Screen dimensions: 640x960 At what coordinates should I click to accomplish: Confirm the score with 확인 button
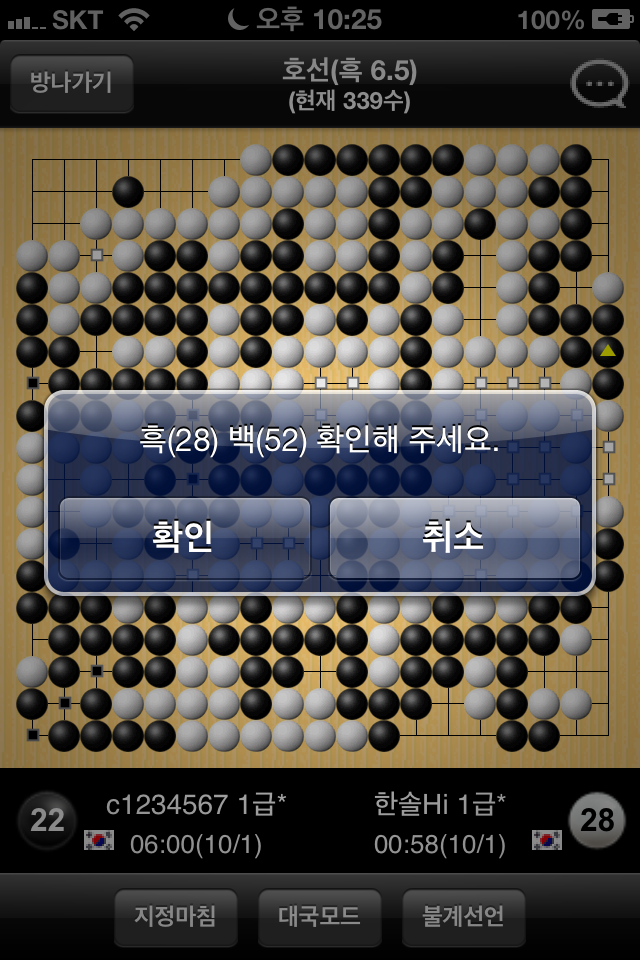pyautogui.click(x=184, y=538)
